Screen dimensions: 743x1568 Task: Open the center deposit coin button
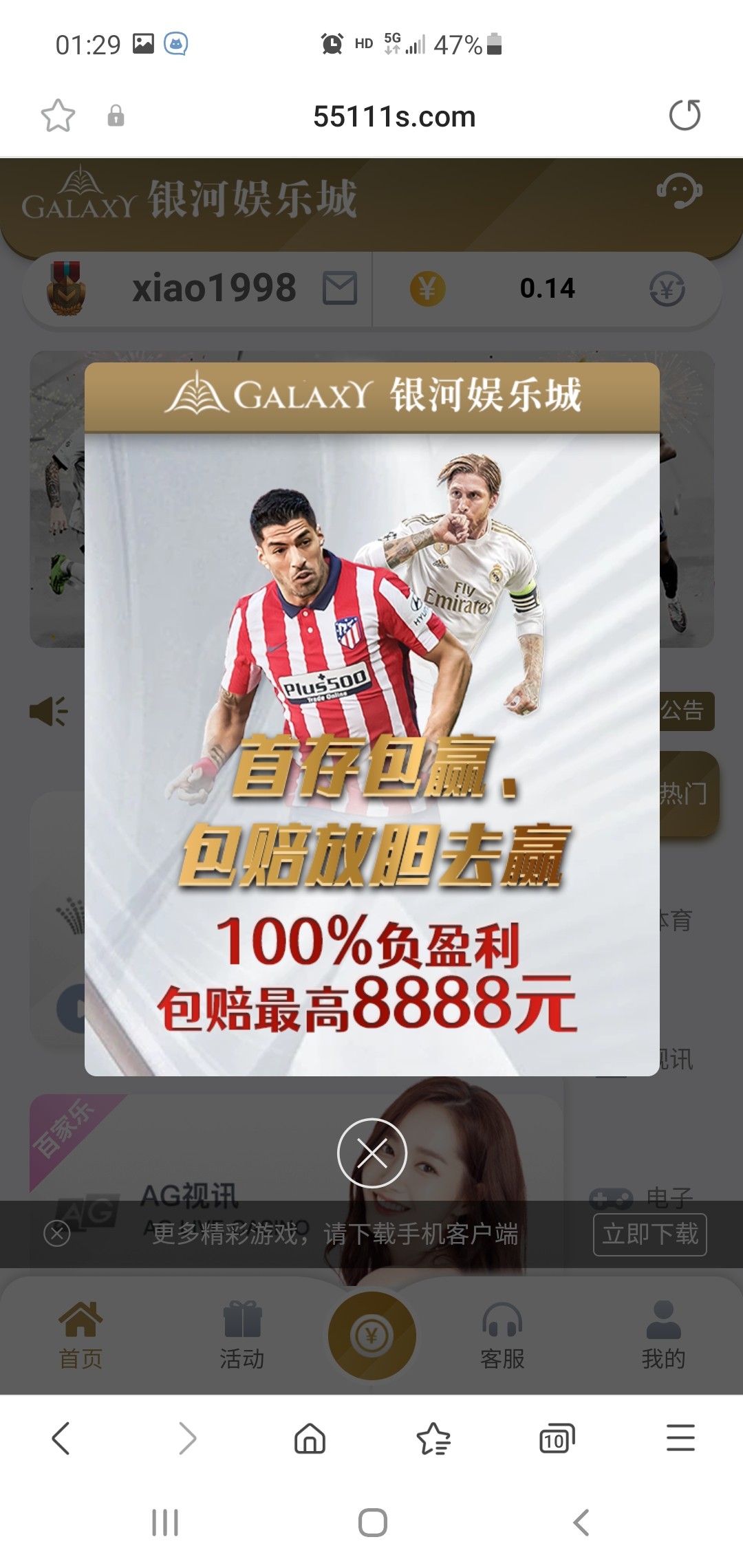click(x=371, y=1336)
